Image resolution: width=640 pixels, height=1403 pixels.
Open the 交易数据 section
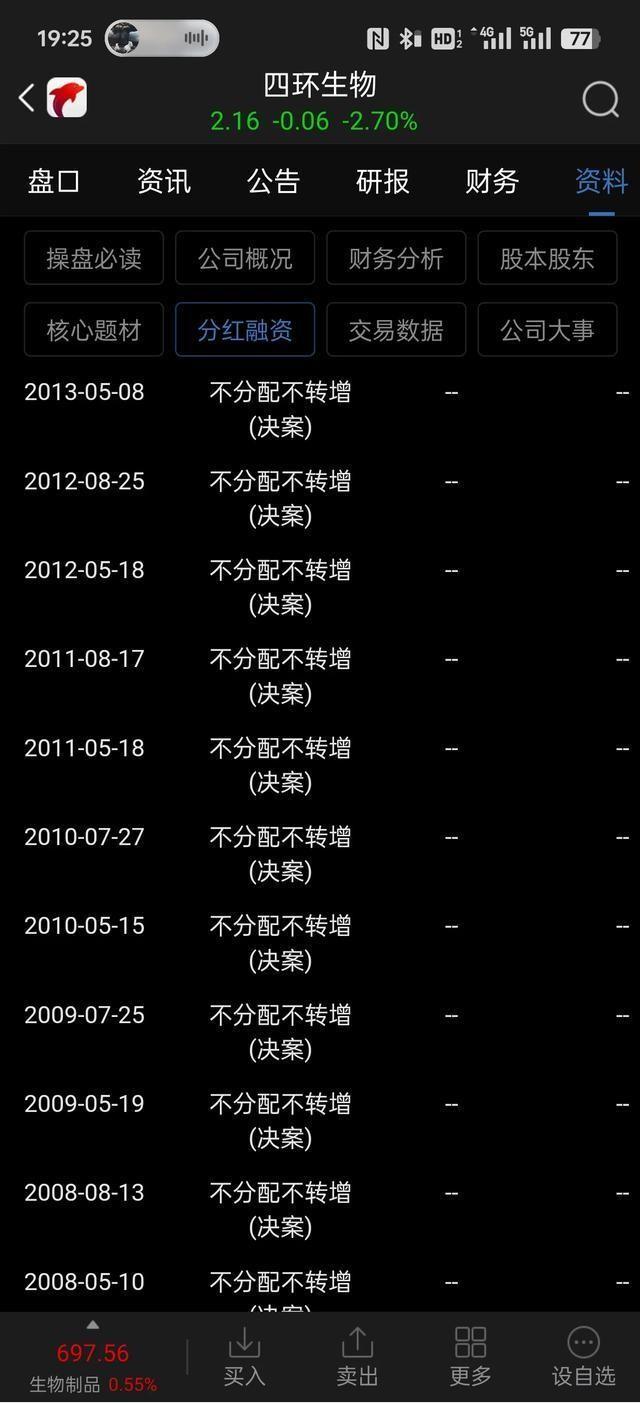coord(396,330)
